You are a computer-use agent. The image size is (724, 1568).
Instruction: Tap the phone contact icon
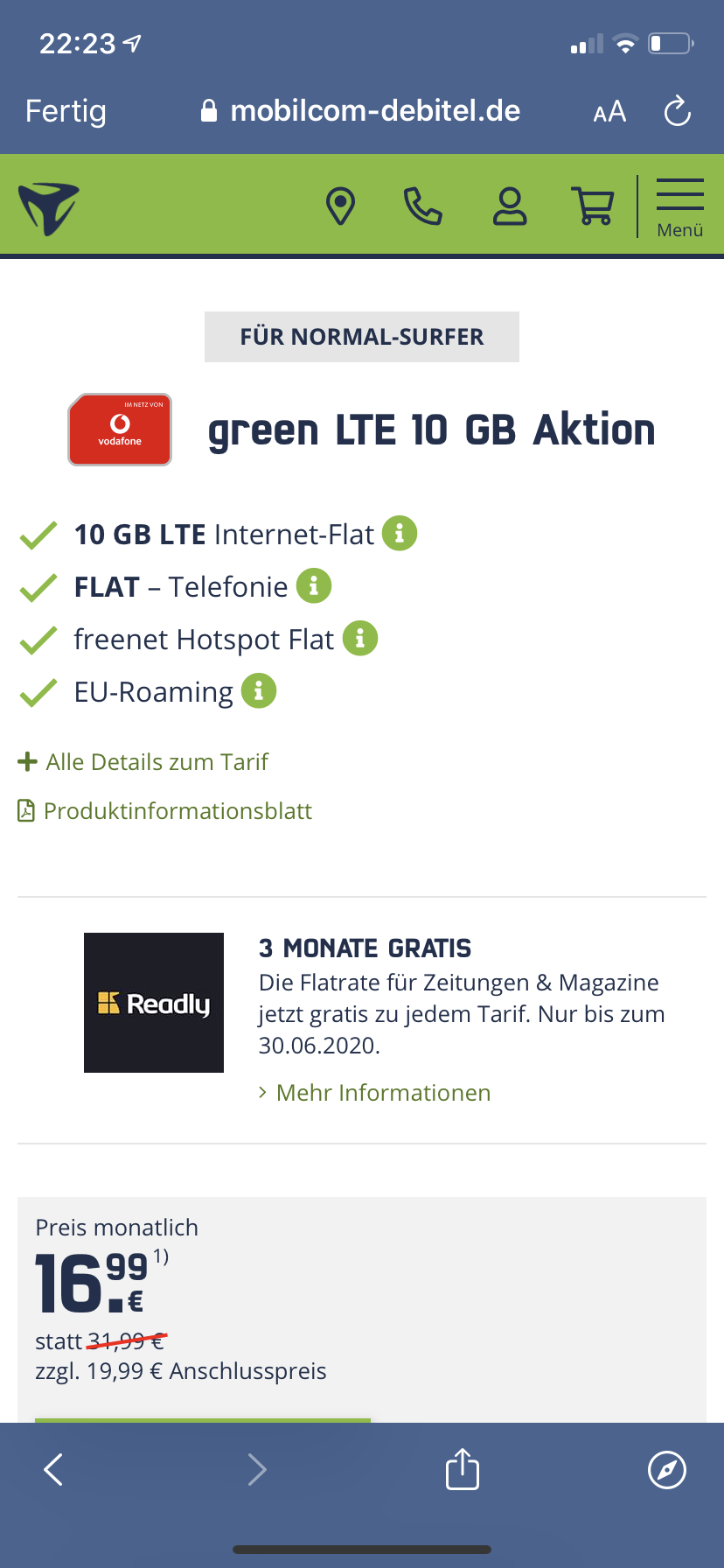(x=422, y=206)
